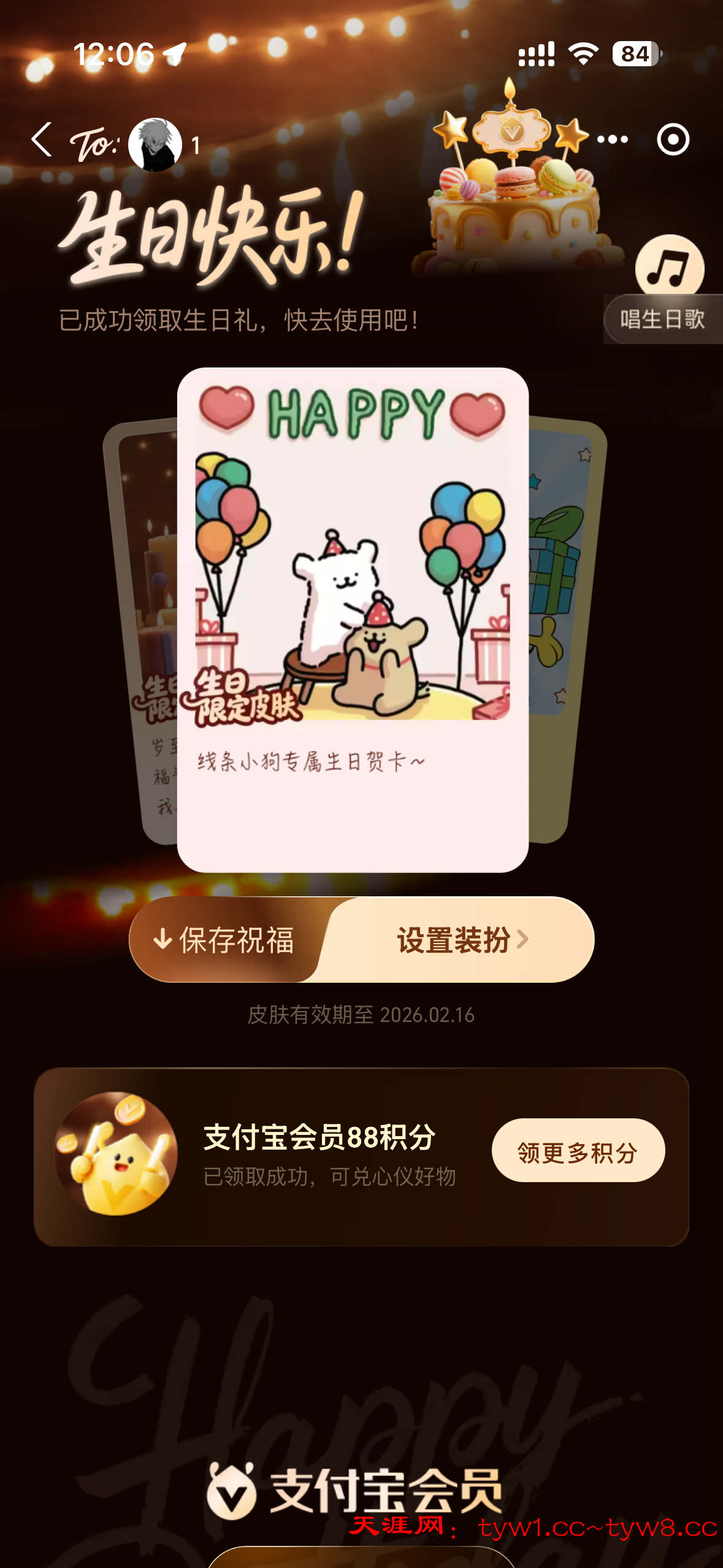The width and height of the screenshot is (723, 1568).
Task: Open the three-dot more options menu
Action: click(x=613, y=140)
